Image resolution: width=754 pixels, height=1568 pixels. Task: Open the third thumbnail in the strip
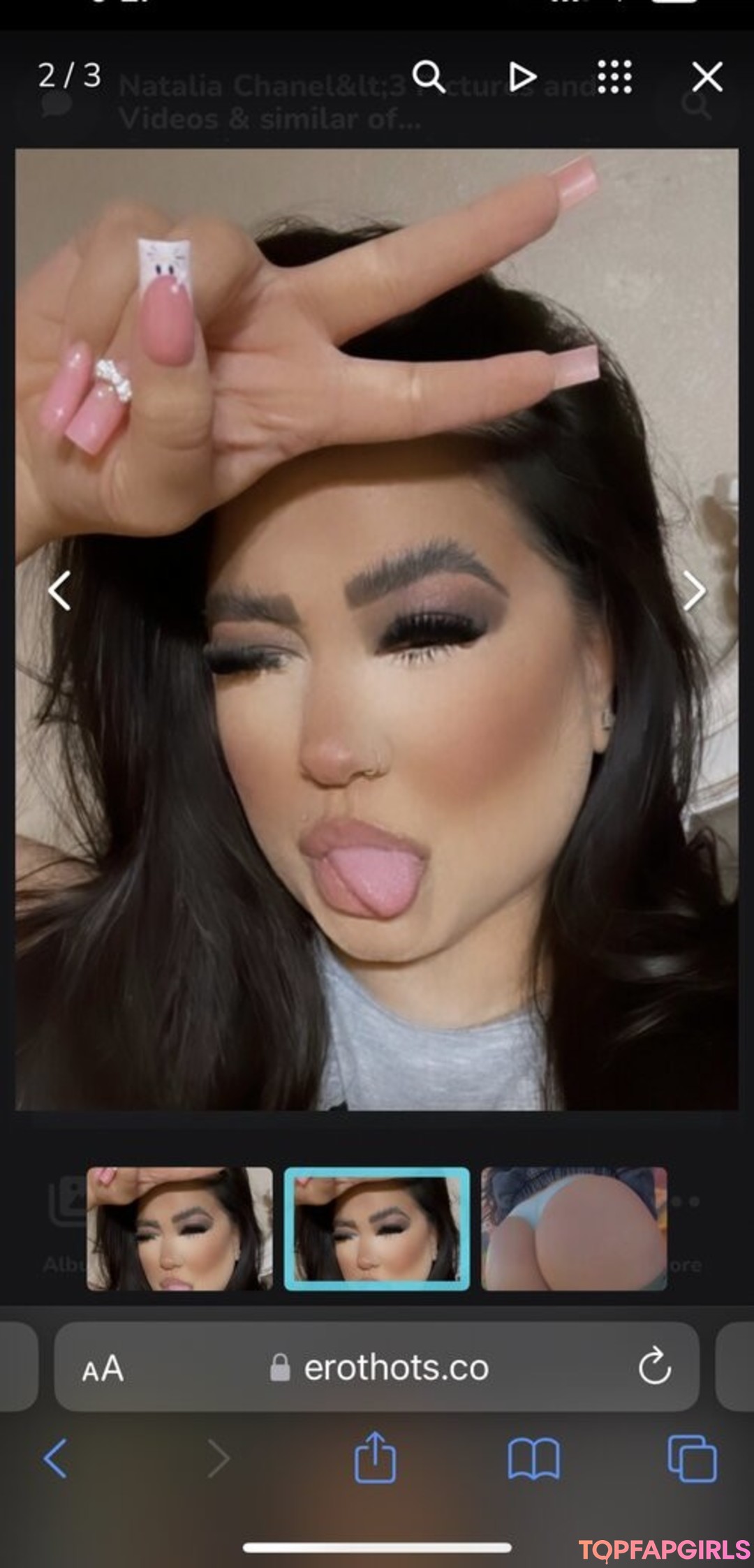coord(574,1228)
